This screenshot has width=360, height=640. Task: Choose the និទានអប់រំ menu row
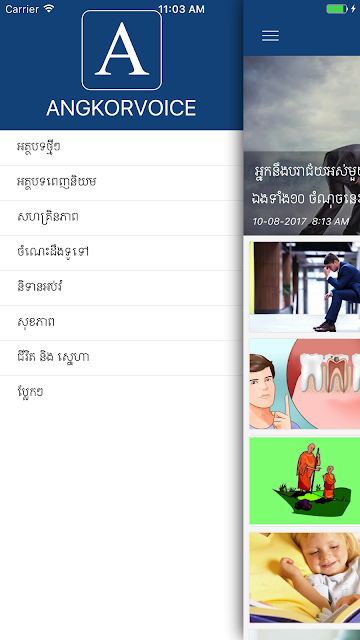121,288
